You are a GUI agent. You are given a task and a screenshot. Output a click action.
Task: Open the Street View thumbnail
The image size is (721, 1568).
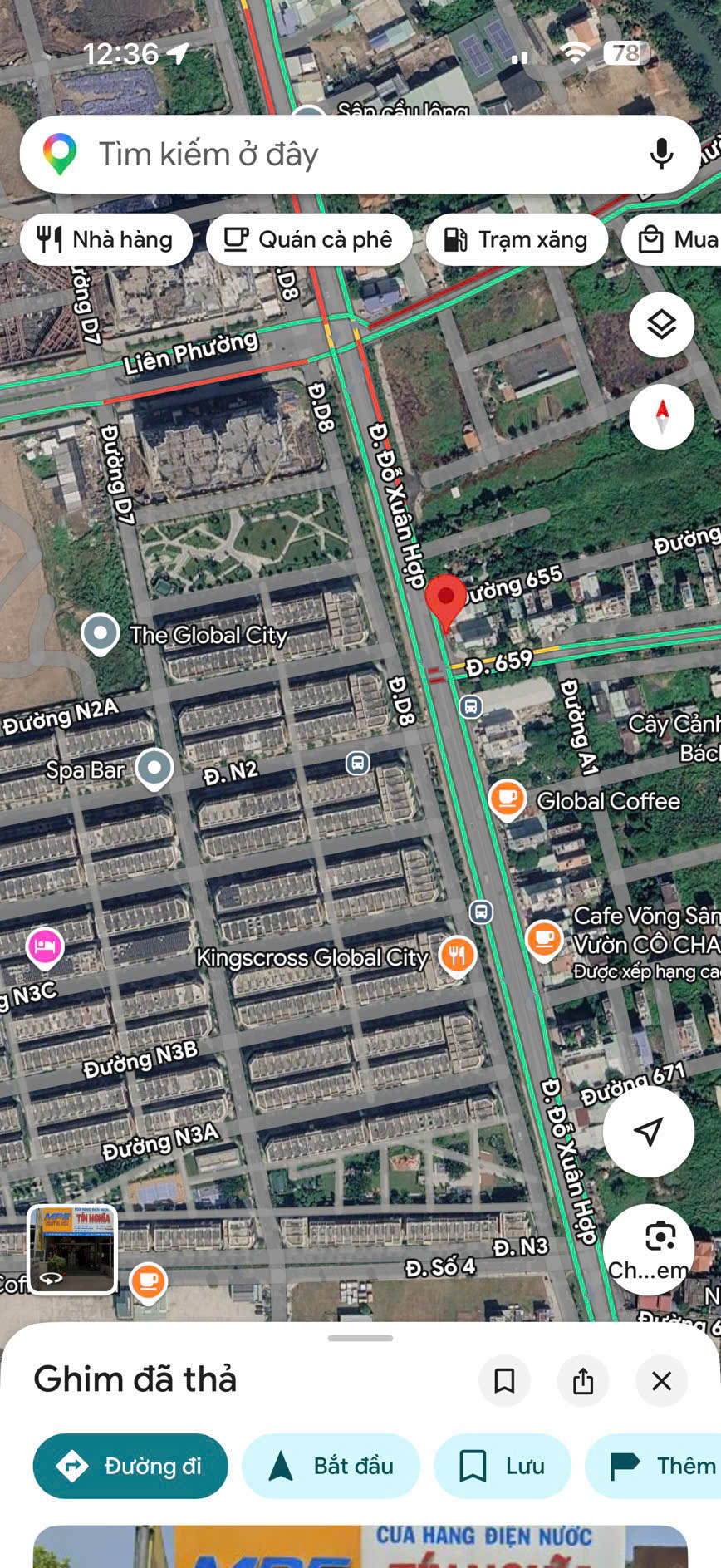(72, 1250)
